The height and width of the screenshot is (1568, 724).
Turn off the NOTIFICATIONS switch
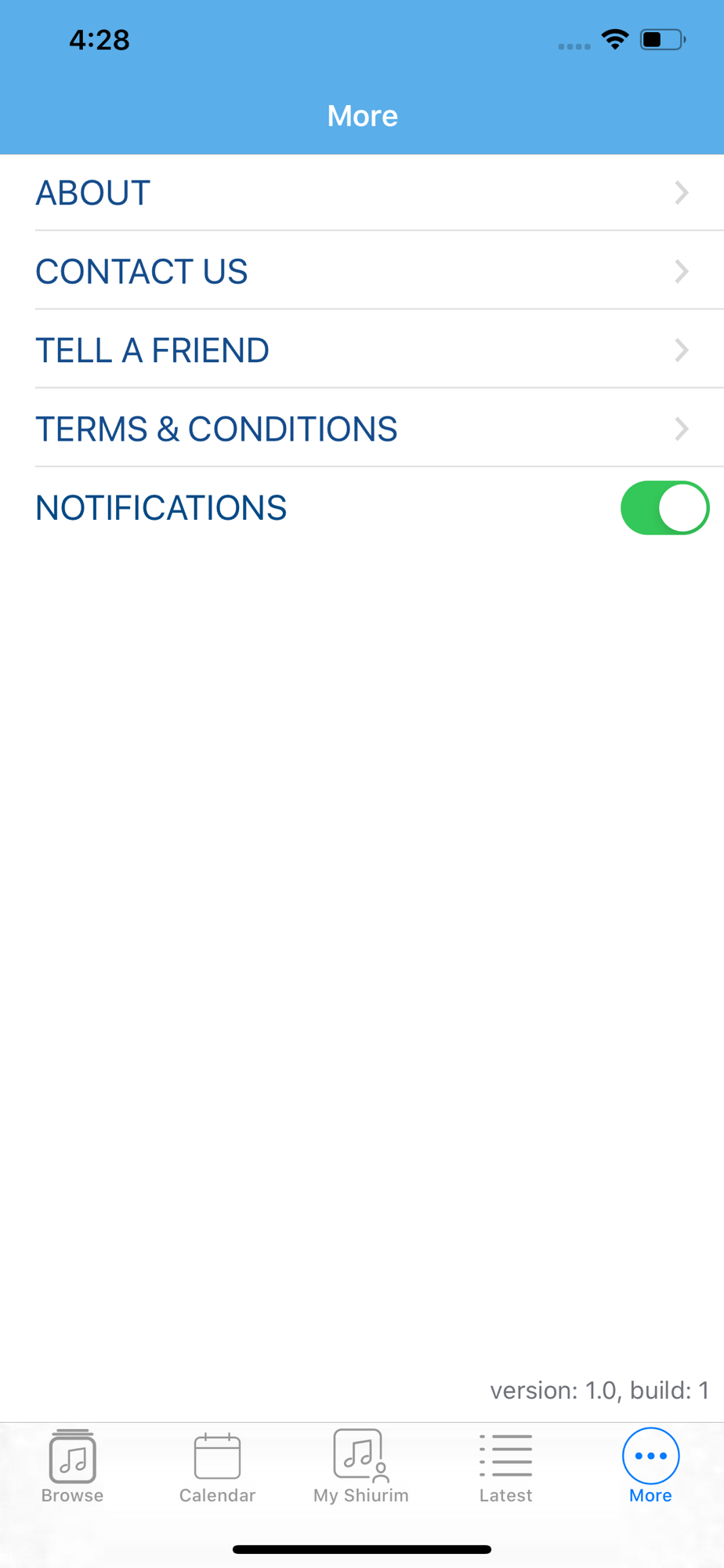tap(664, 508)
